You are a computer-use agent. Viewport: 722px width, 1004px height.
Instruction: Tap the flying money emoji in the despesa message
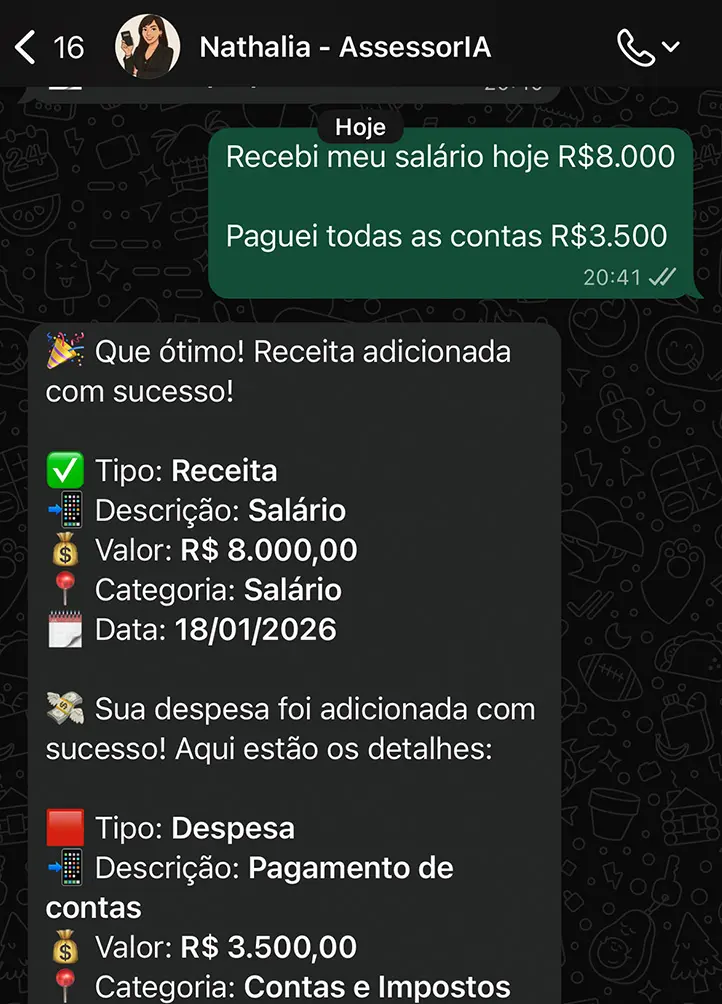coord(62,708)
